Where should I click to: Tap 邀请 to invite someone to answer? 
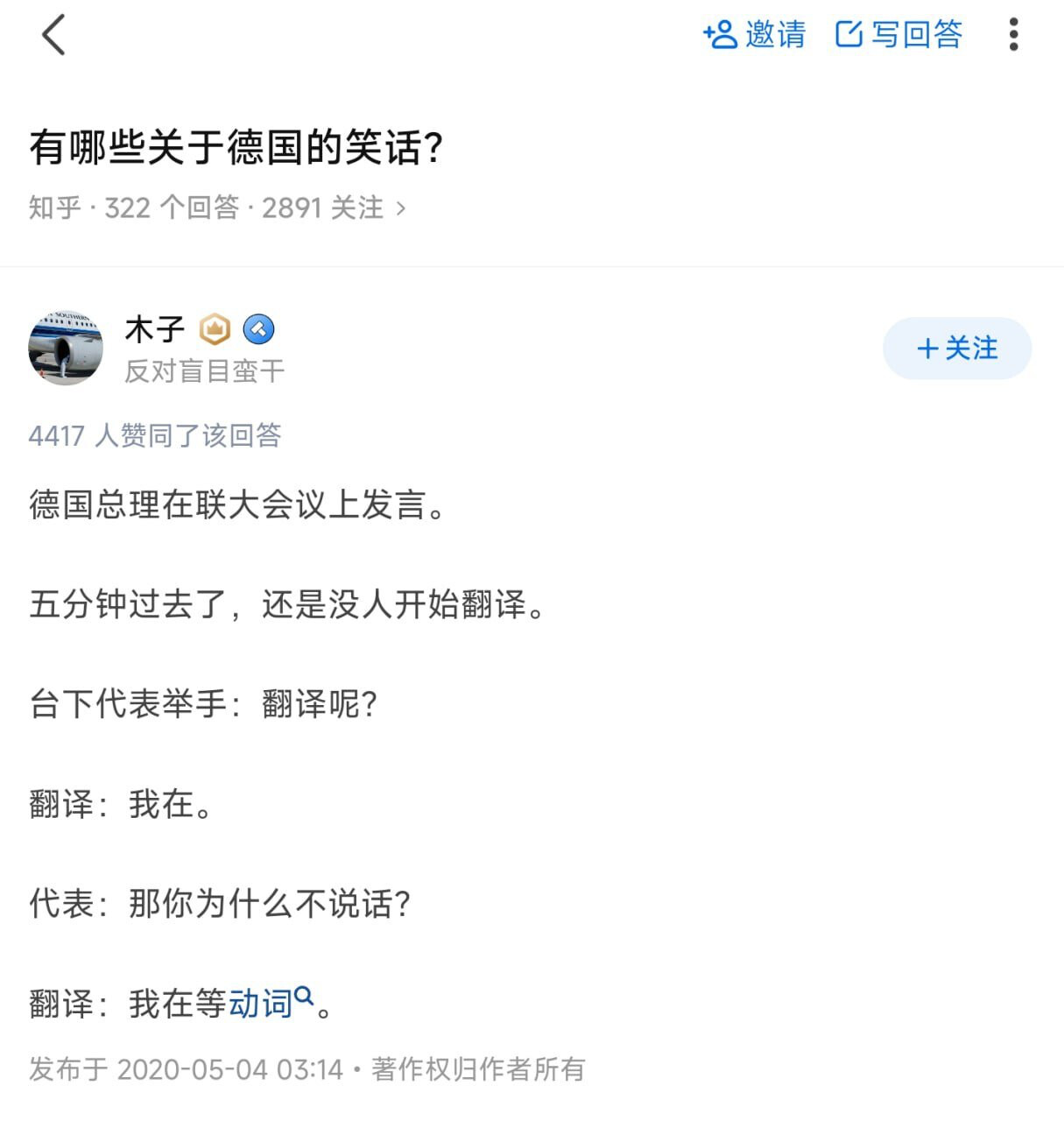754,35
